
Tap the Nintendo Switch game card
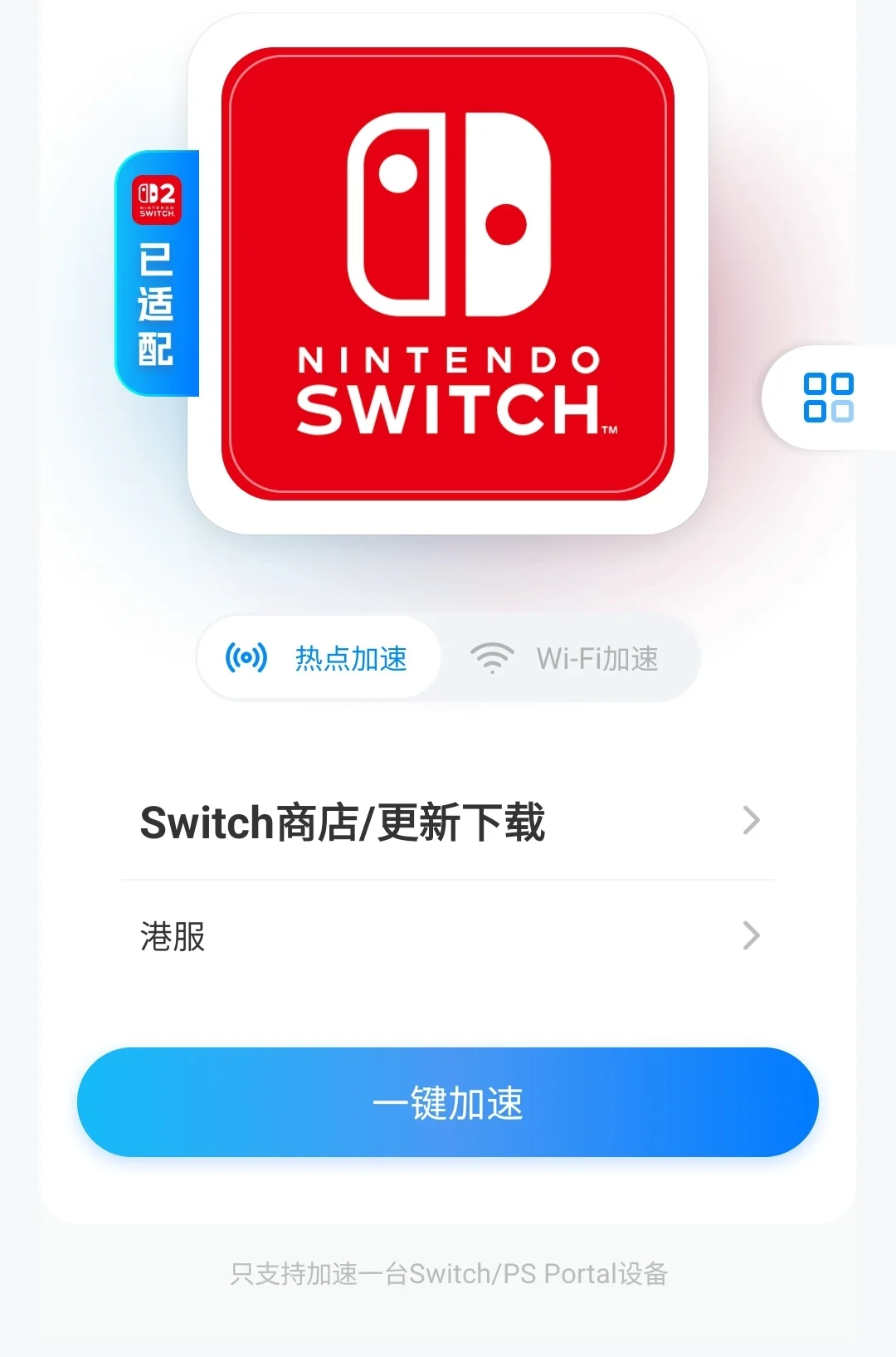click(448, 274)
